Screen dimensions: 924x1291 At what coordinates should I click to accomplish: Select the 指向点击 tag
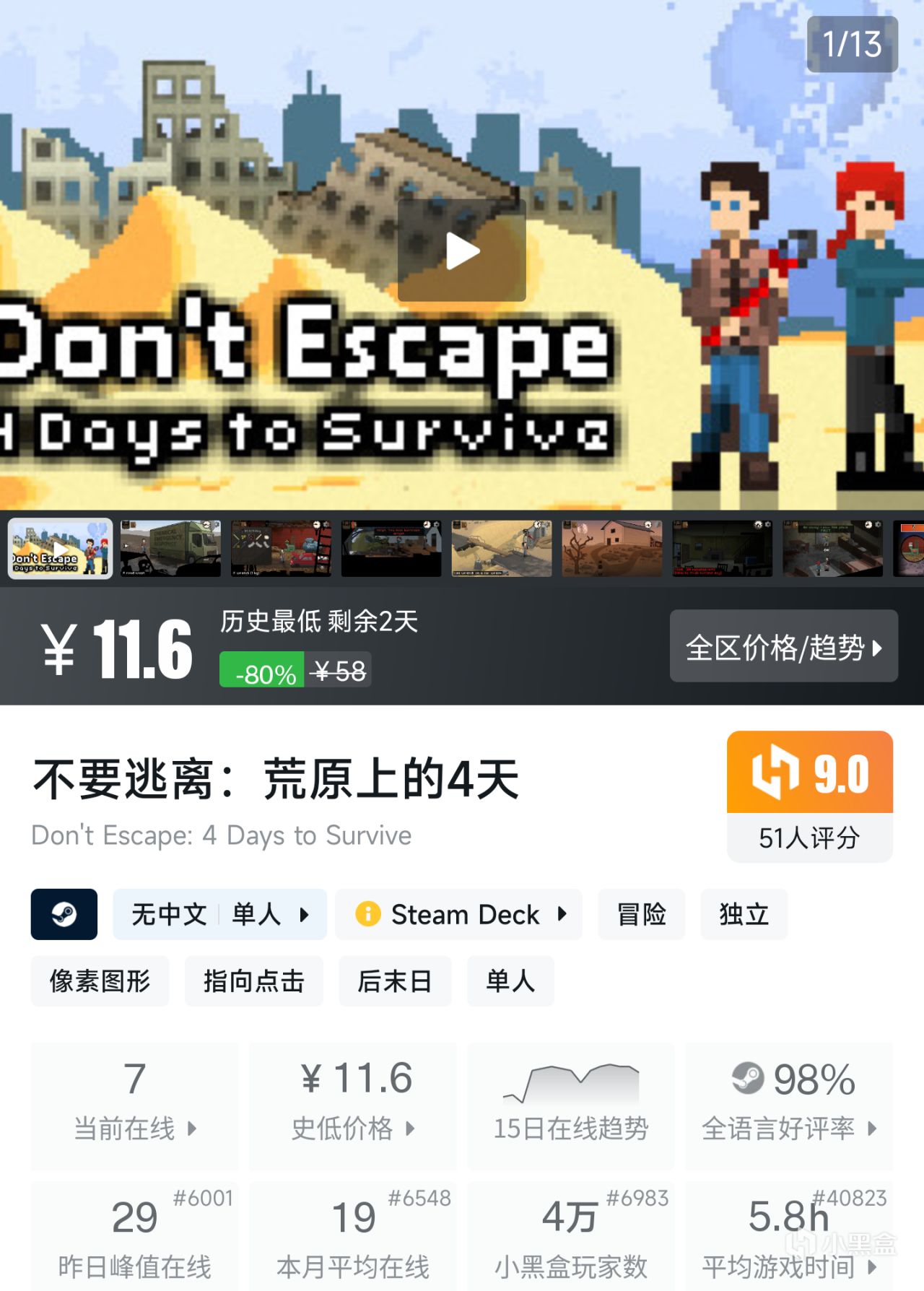click(253, 981)
